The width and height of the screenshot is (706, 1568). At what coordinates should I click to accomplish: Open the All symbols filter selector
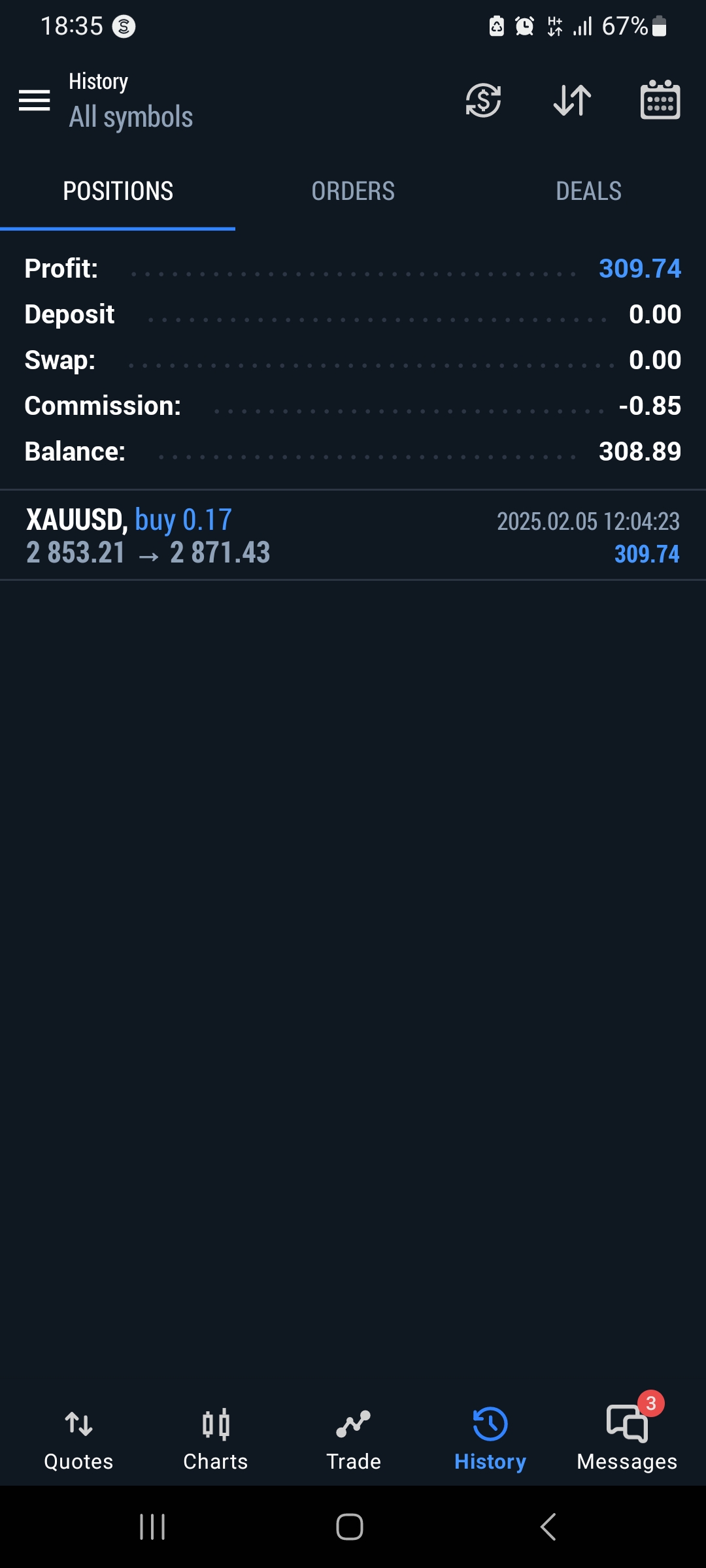click(x=131, y=116)
